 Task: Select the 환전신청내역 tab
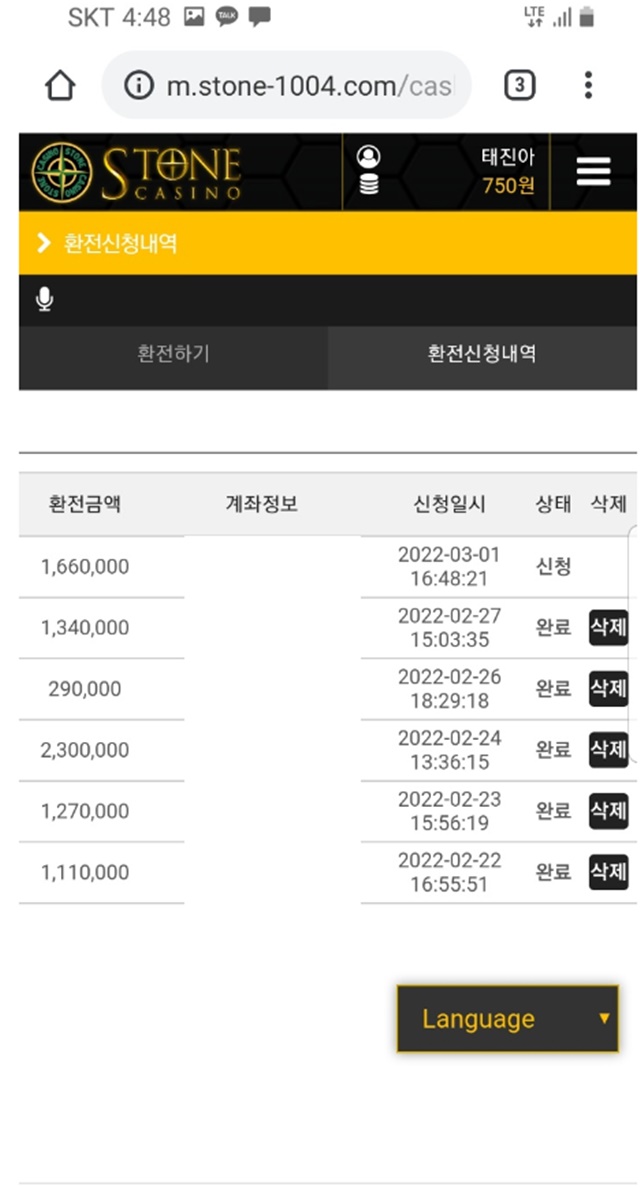click(482, 354)
